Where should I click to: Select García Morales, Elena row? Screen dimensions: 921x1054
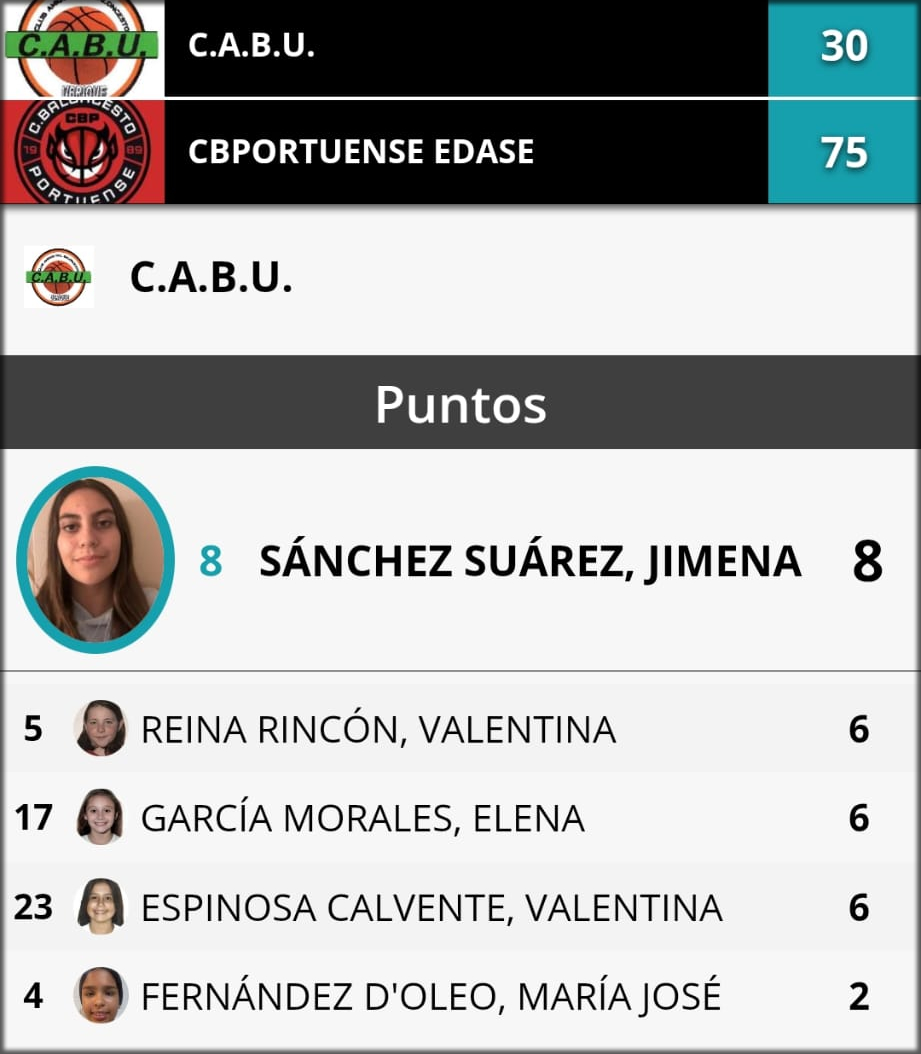(x=362, y=819)
